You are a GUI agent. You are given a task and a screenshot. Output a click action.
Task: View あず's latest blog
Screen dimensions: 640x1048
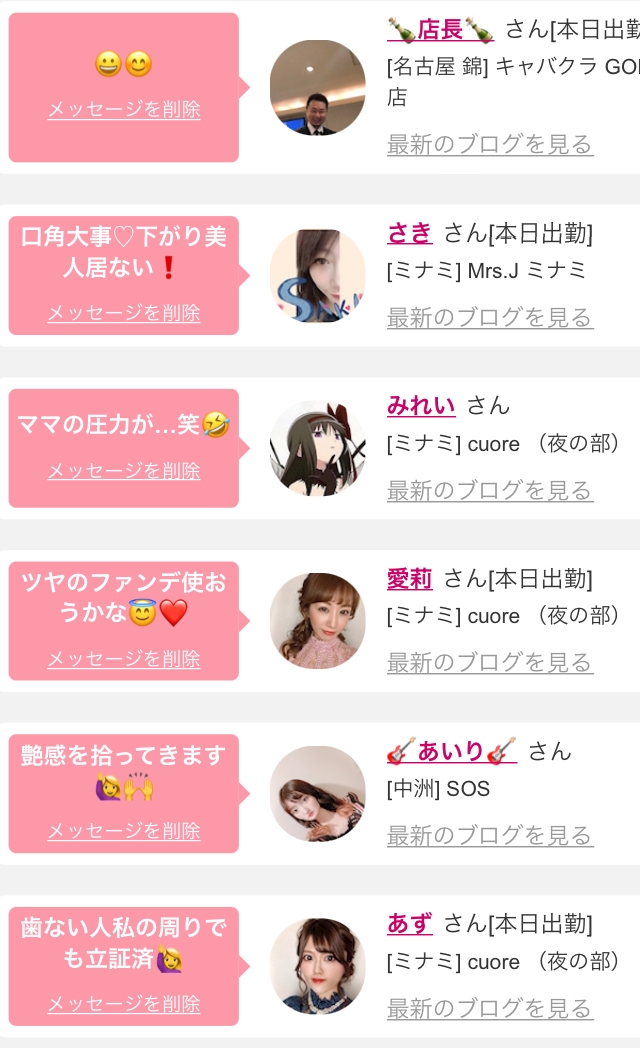(x=490, y=1008)
